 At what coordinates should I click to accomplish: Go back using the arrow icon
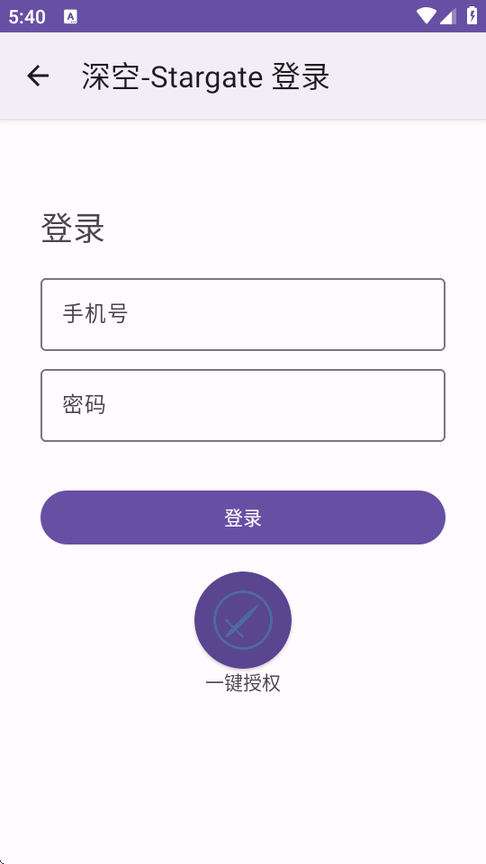click(38, 75)
